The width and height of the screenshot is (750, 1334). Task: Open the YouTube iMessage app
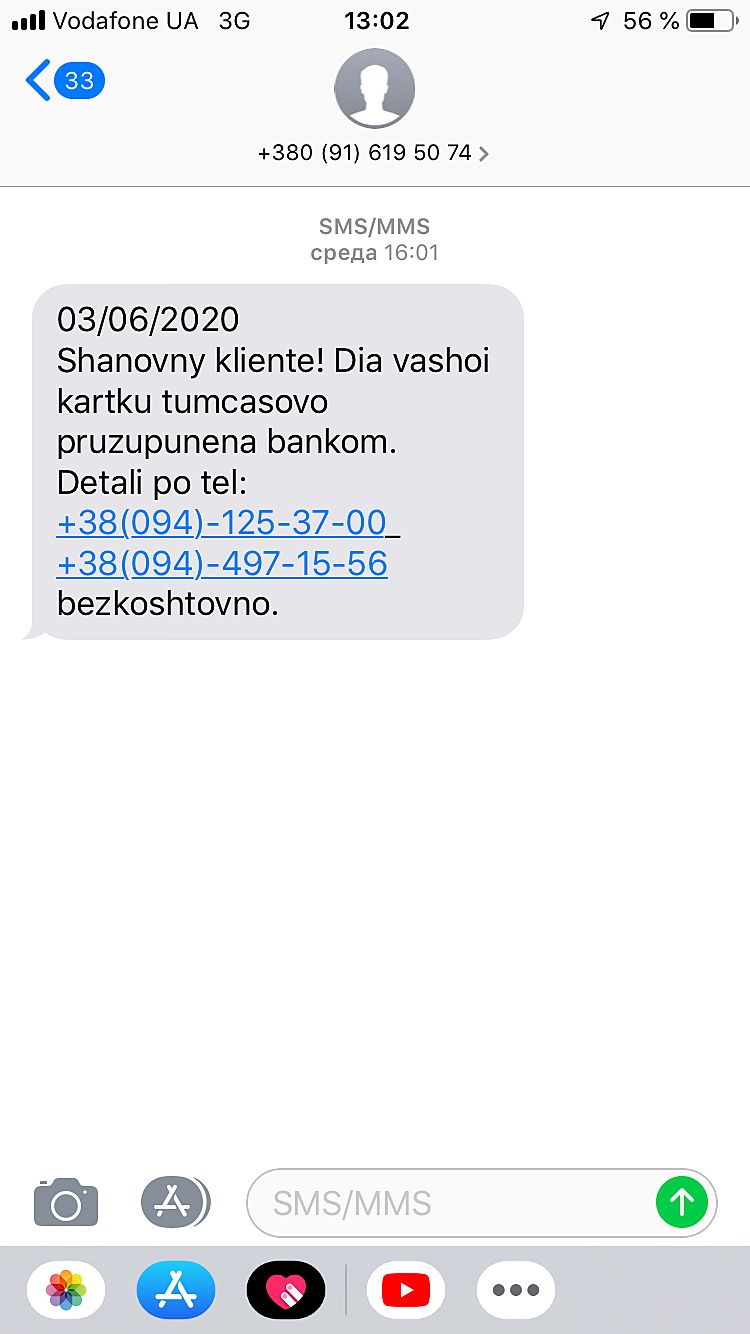[406, 1290]
